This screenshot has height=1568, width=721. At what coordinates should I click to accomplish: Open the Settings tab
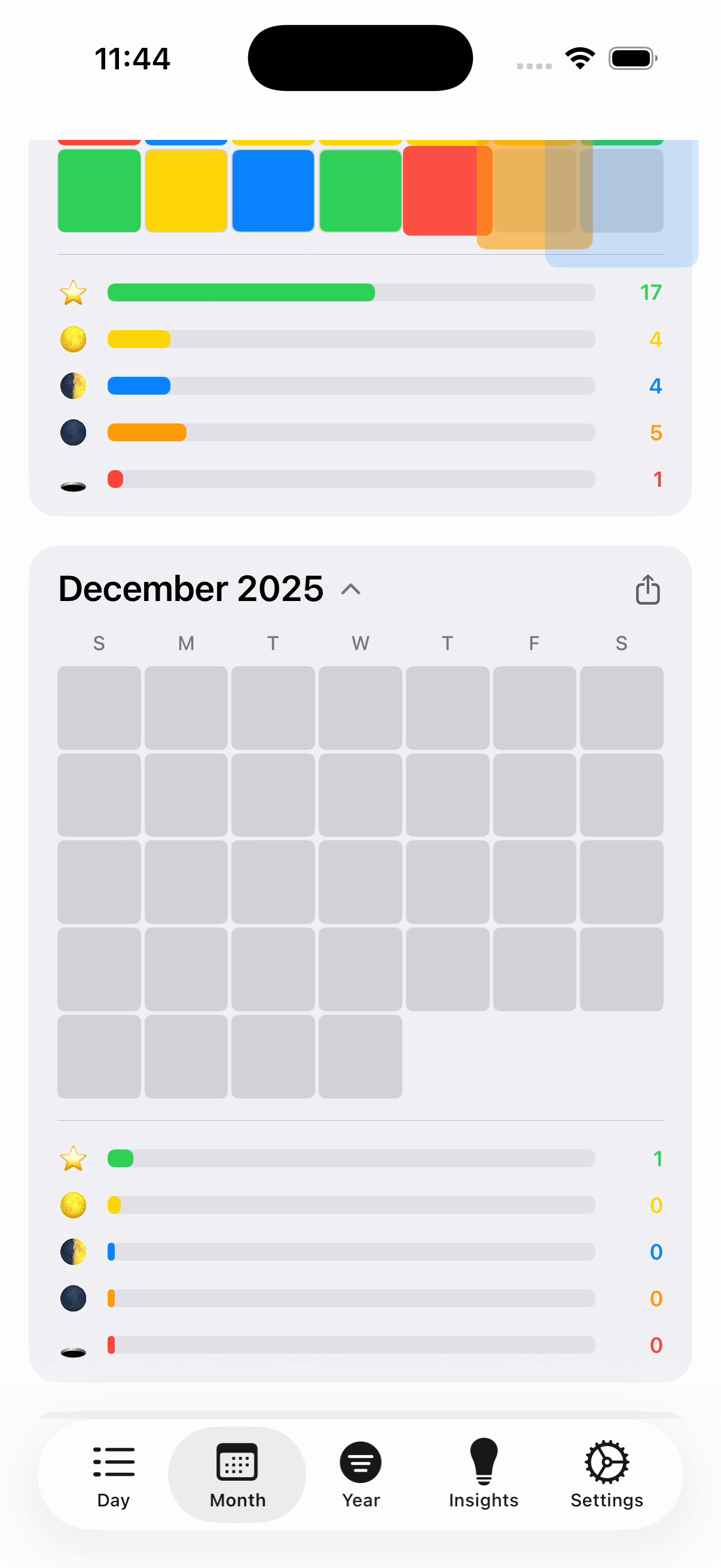pos(607,1474)
